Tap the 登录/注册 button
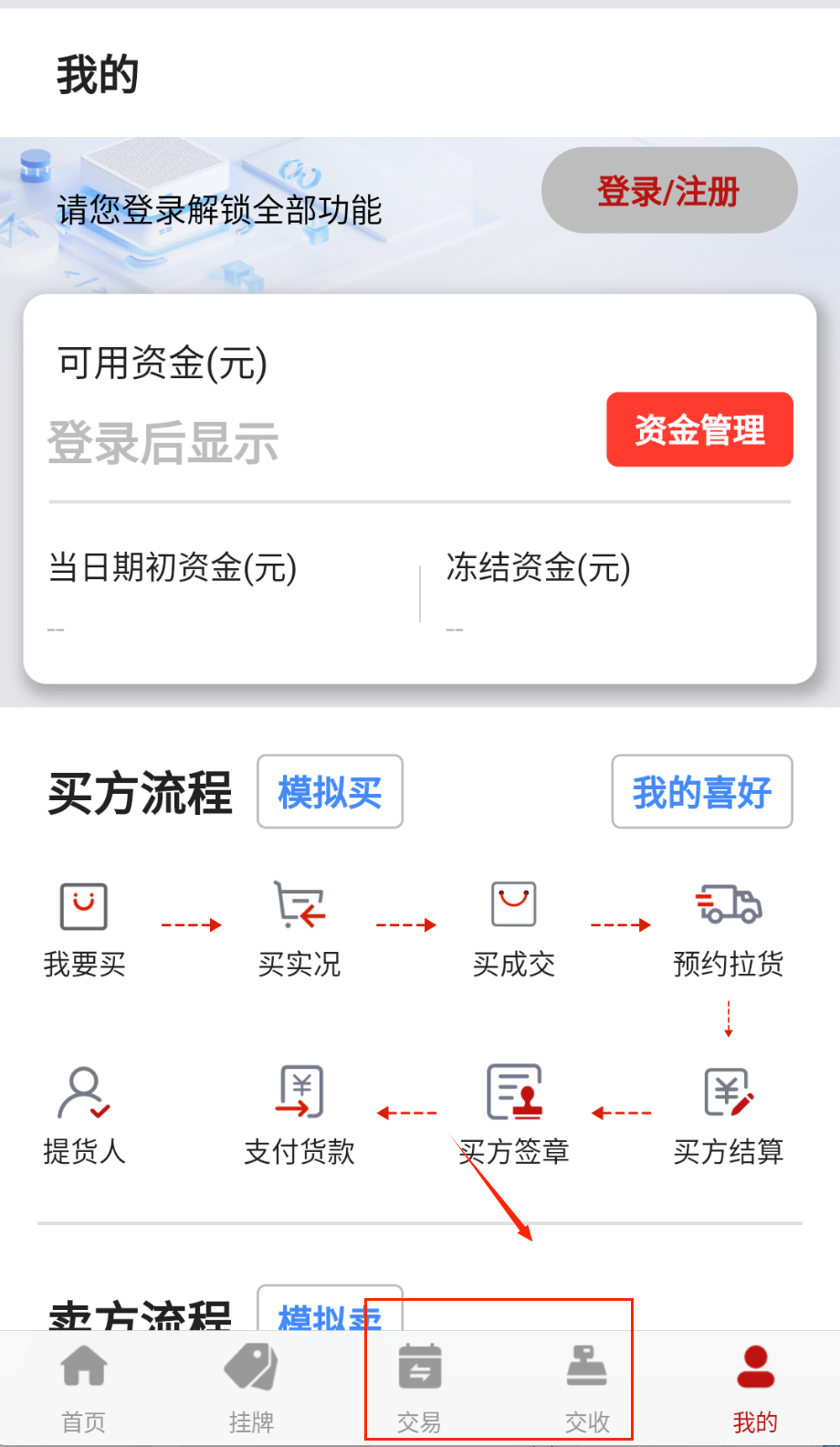This screenshot has width=840, height=1447. (x=668, y=191)
